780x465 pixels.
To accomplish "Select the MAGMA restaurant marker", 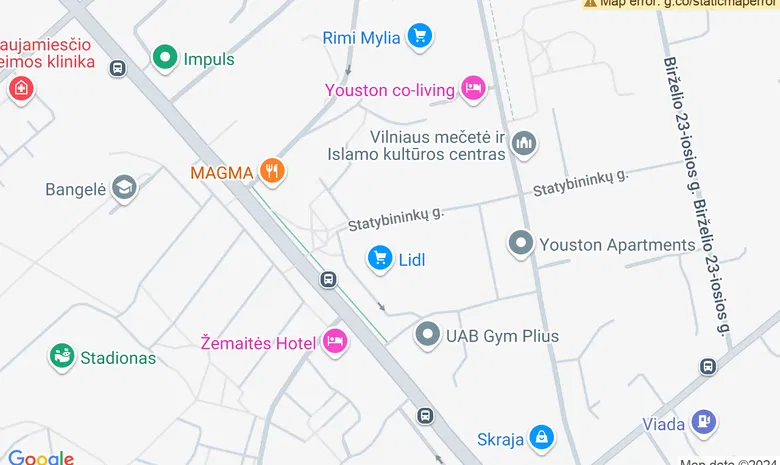I will tap(272, 172).
